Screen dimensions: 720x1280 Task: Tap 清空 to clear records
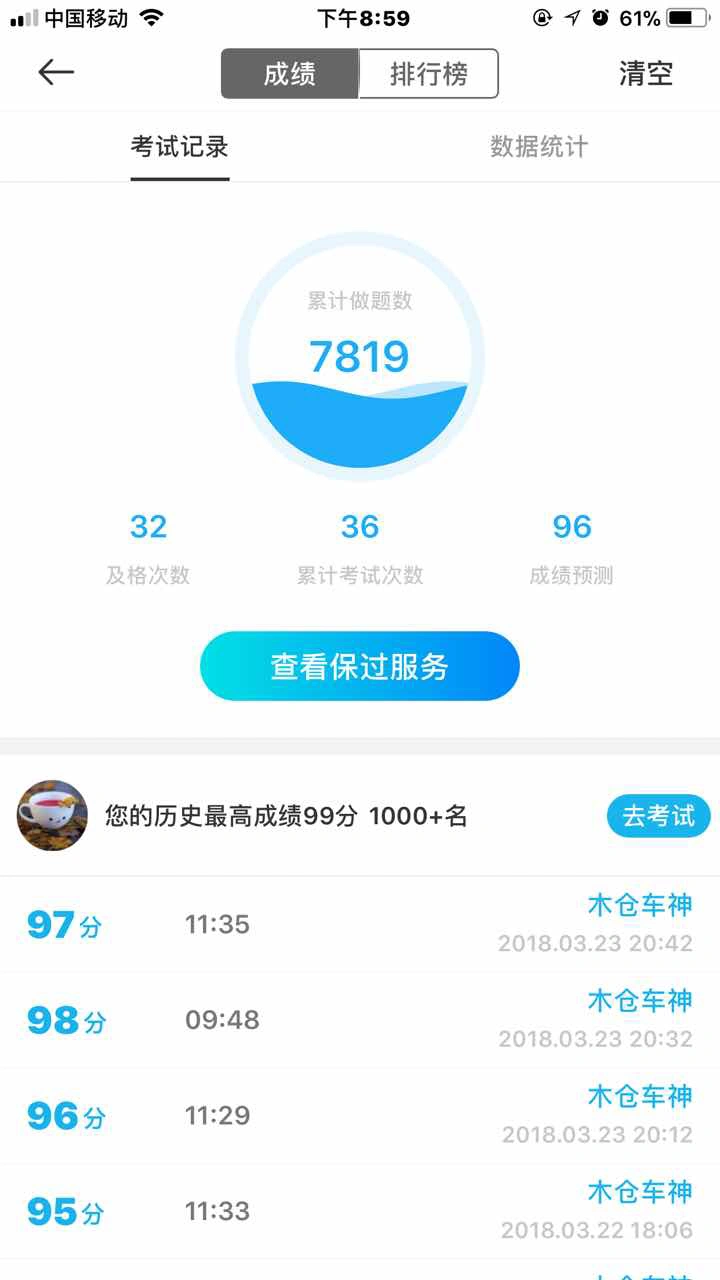click(646, 74)
